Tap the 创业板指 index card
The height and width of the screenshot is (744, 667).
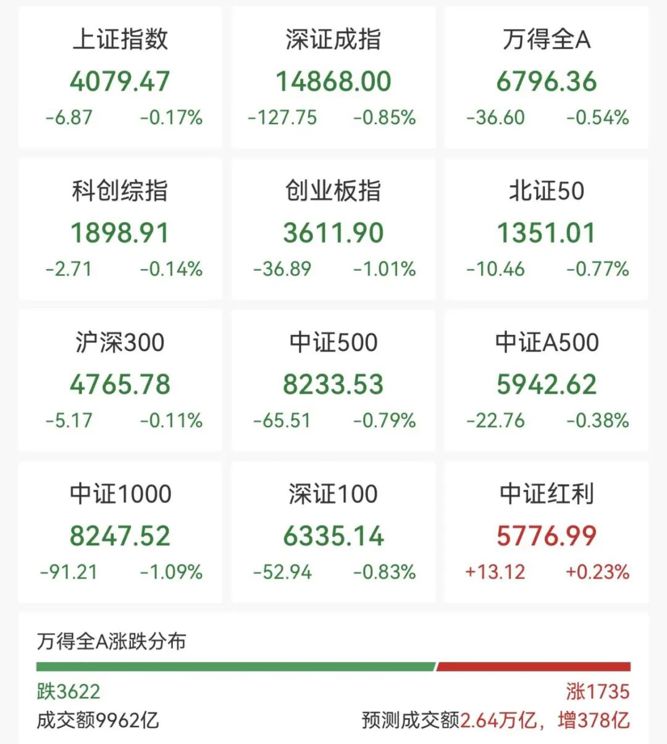[333, 231]
